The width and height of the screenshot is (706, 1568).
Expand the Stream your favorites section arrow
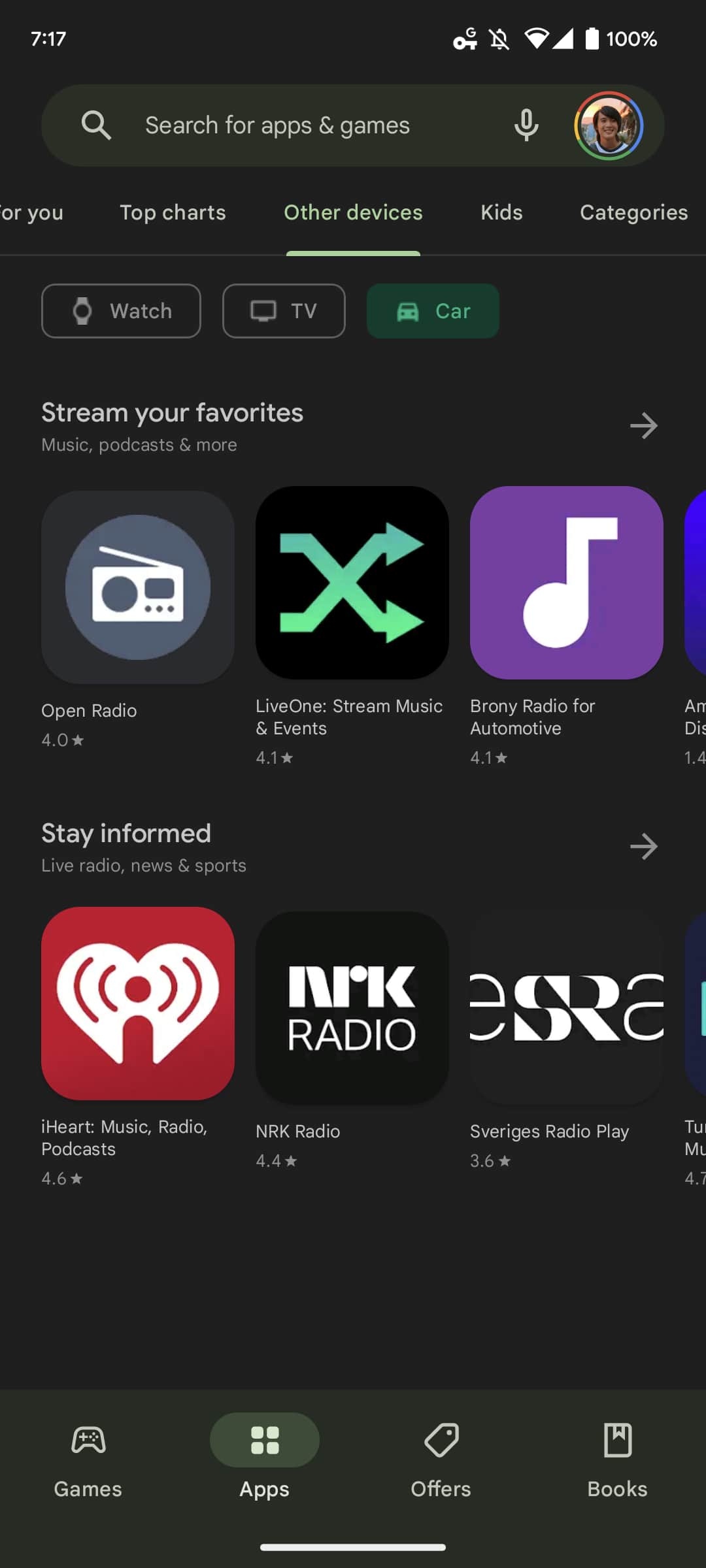click(644, 426)
